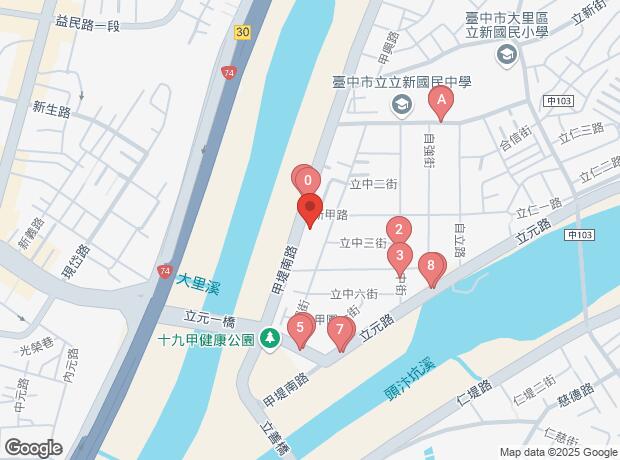
Task: Tap map marker numbered 5
Action: (300, 327)
